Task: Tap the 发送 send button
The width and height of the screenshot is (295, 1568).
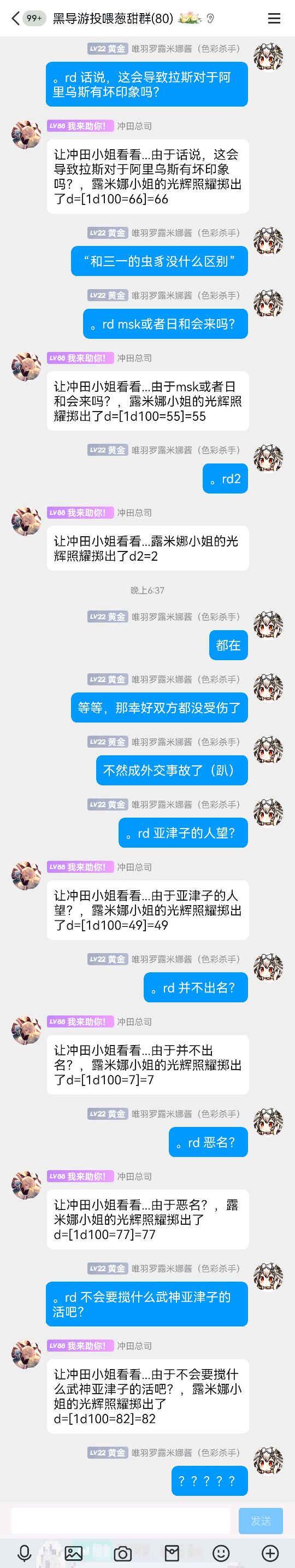Action: point(261,1520)
